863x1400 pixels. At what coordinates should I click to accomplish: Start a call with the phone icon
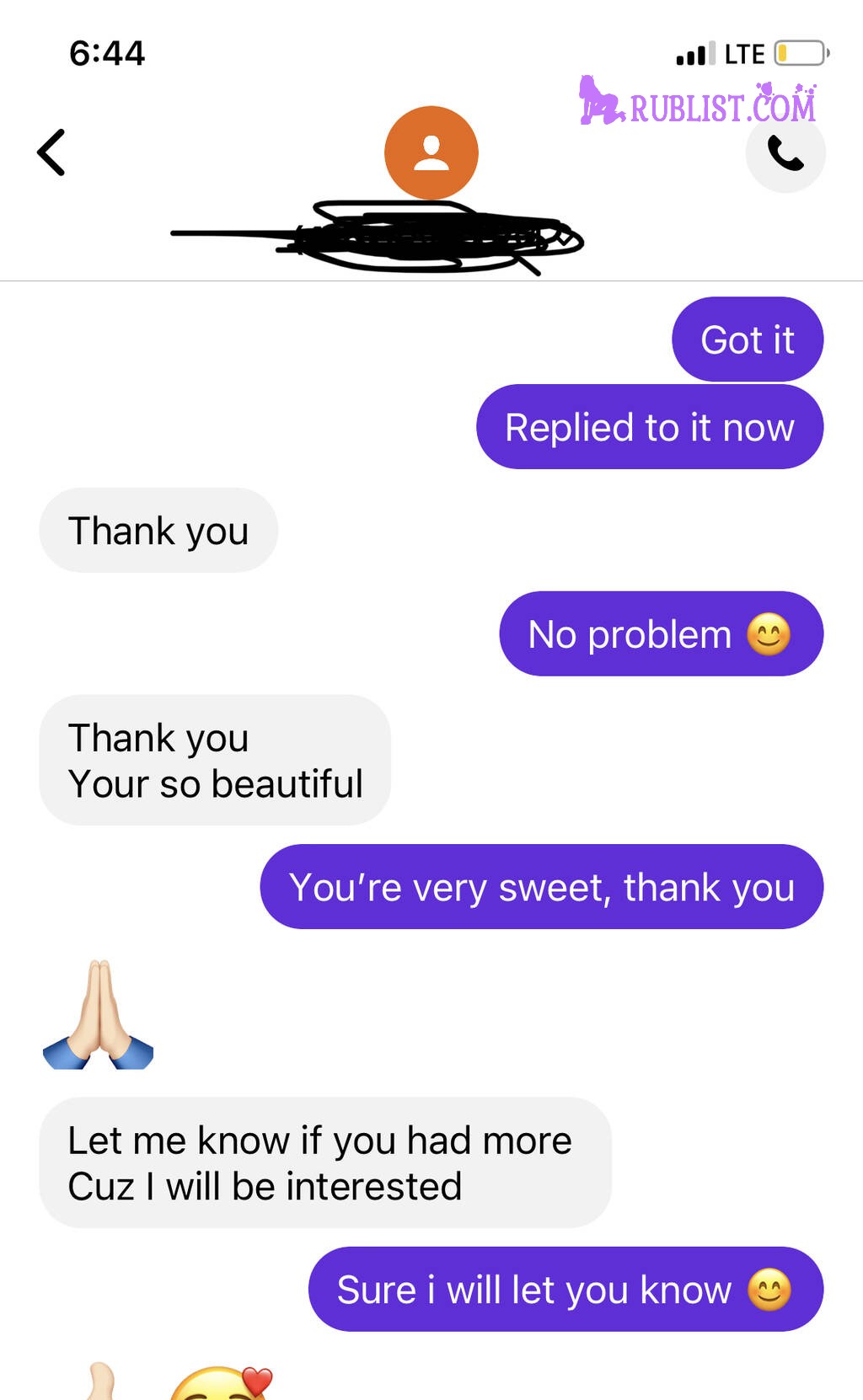point(785,153)
